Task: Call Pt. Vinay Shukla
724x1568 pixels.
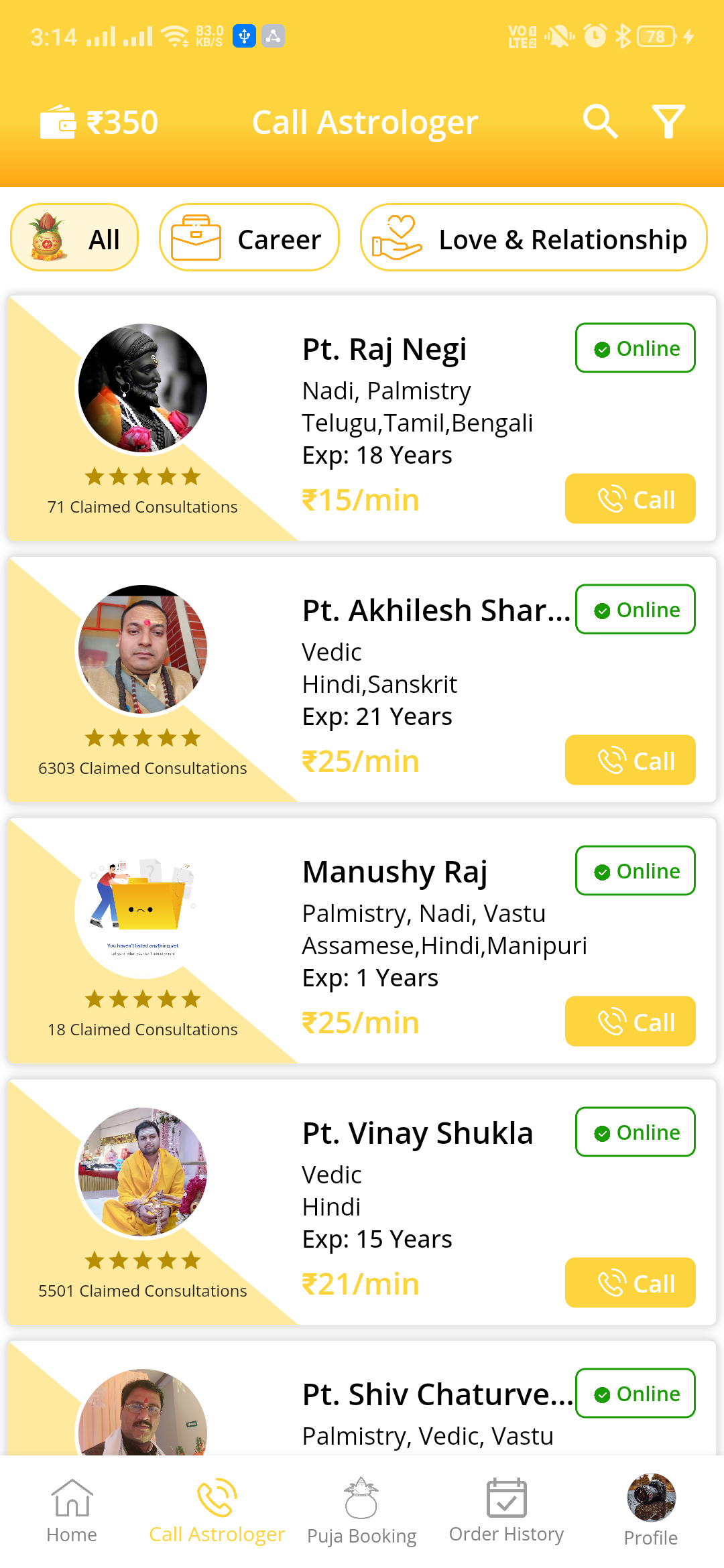Action: (629, 1283)
